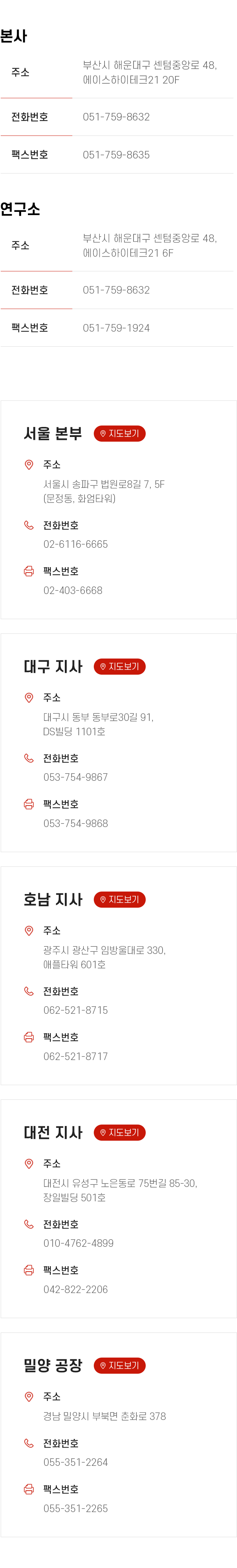
Task: Open map view for 밀양 공장
Action: (x=120, y=1365)
